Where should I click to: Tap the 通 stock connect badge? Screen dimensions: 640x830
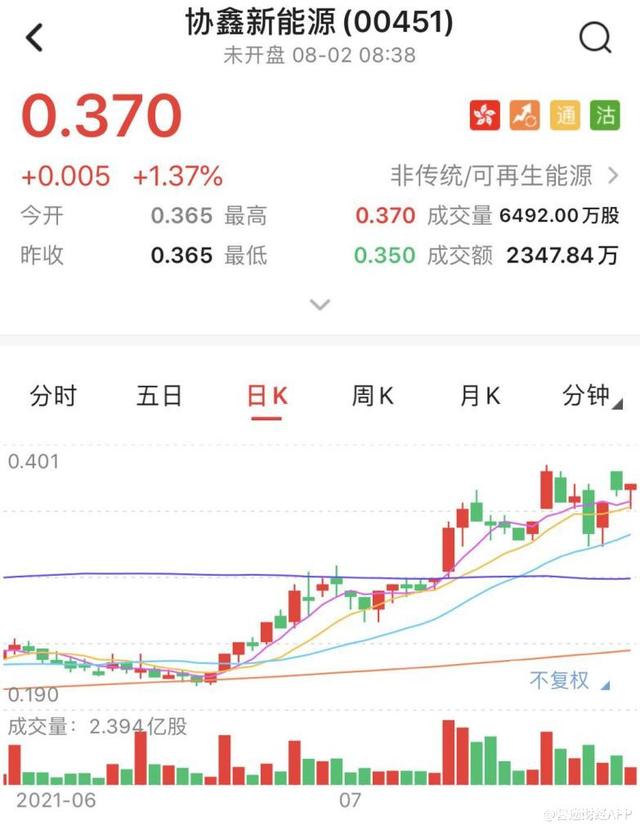564,116
